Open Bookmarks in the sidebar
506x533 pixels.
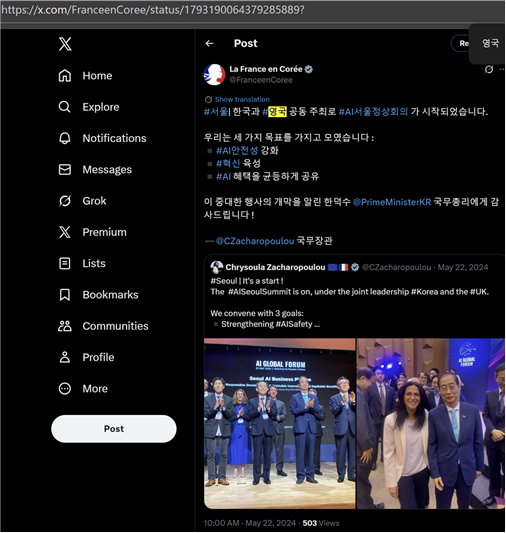[x=98, y=294]
